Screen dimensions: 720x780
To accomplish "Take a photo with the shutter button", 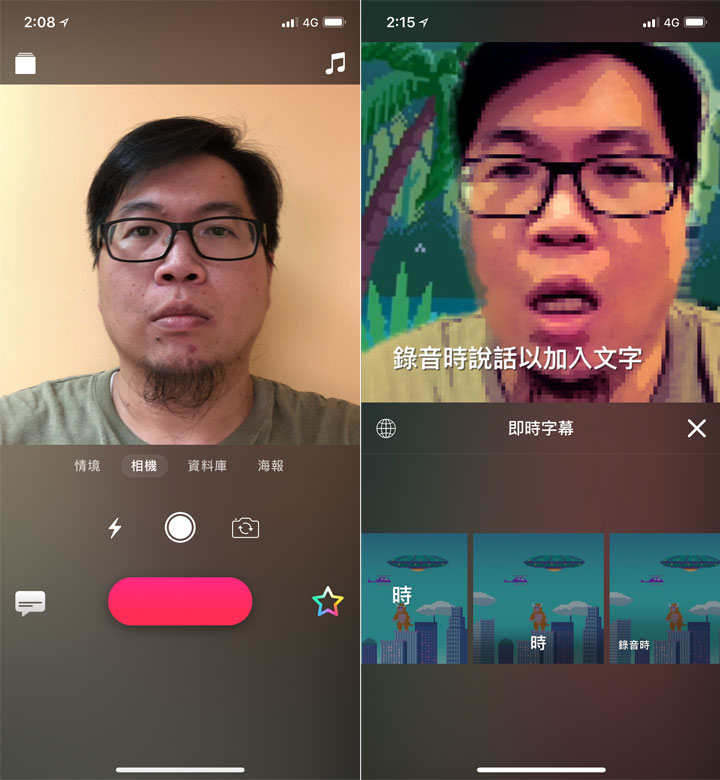I will (180, 527).
